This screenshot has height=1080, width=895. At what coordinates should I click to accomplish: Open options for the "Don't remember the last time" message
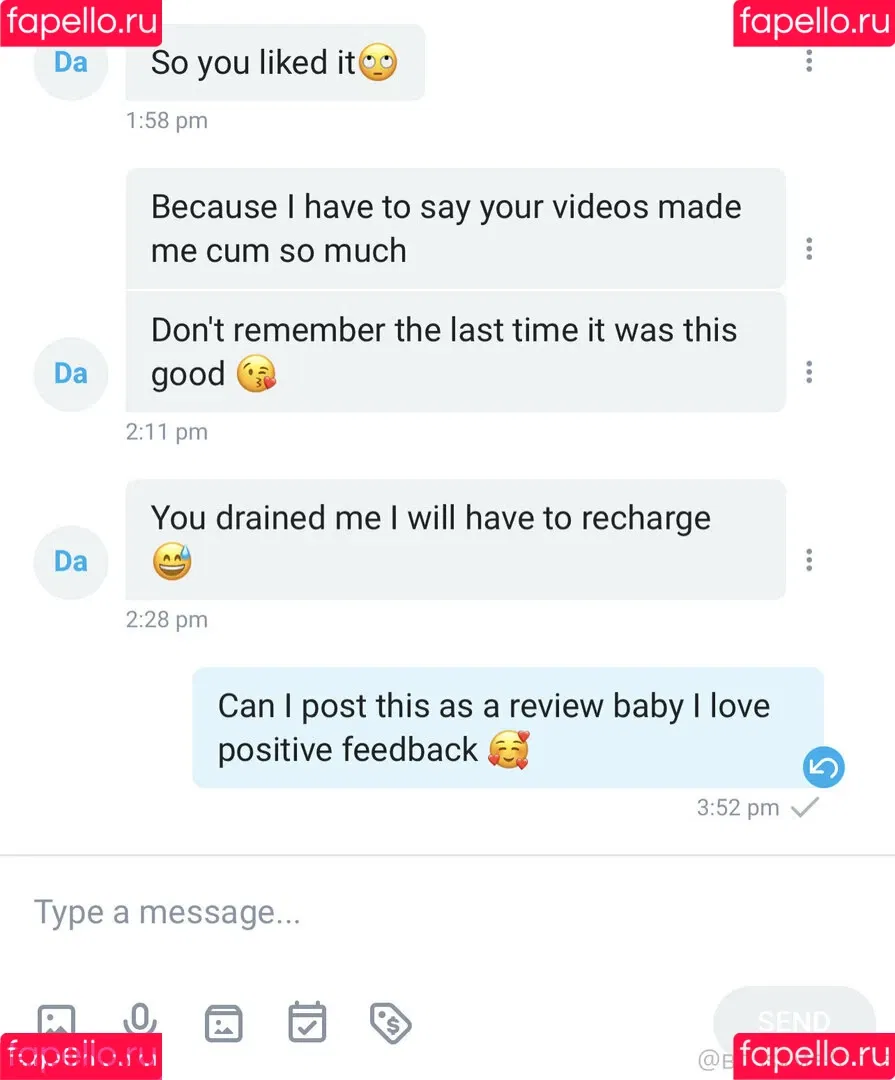tap(808, 373)
